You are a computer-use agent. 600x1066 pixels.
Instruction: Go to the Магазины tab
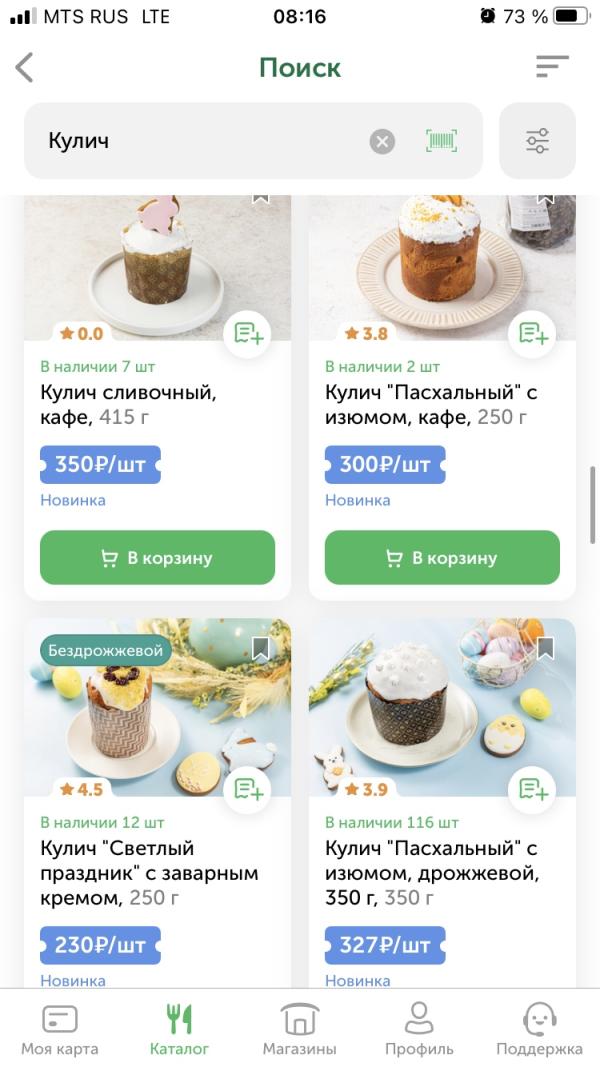coord(299,1030)
